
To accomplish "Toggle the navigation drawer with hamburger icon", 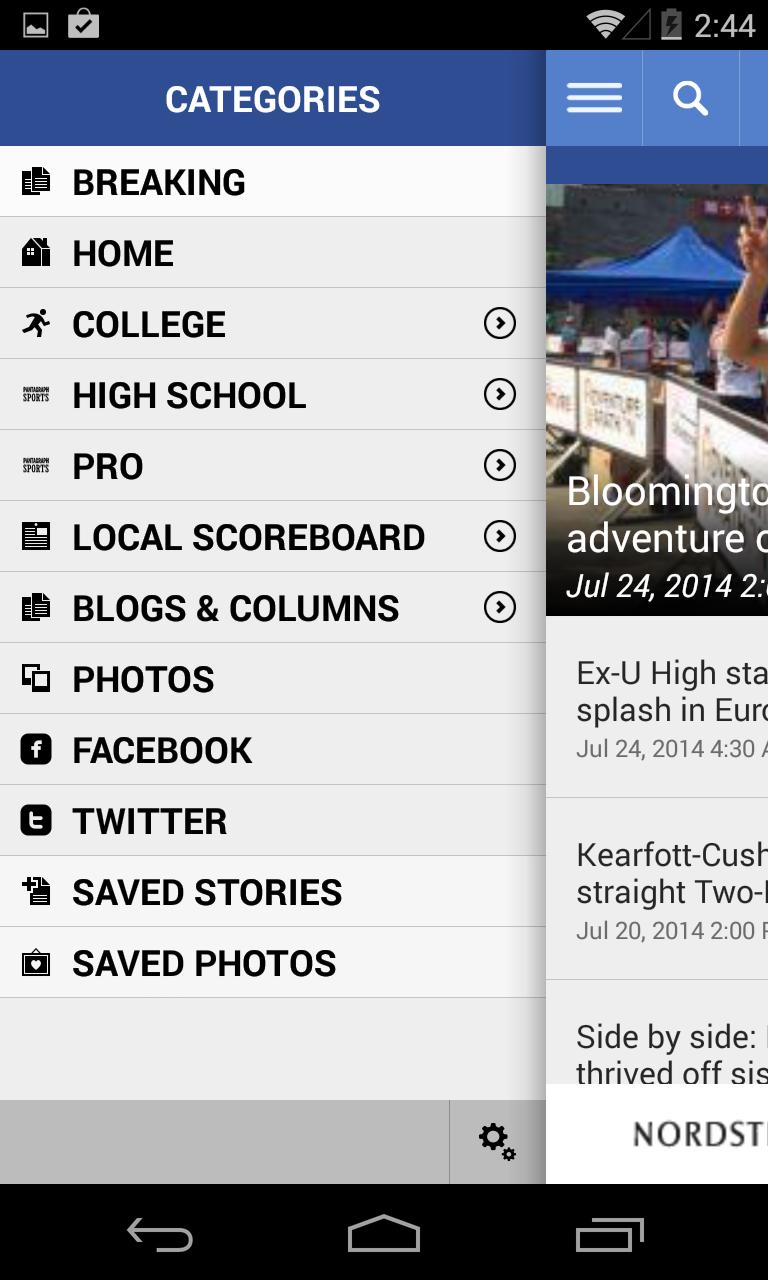I will point(594,97).
